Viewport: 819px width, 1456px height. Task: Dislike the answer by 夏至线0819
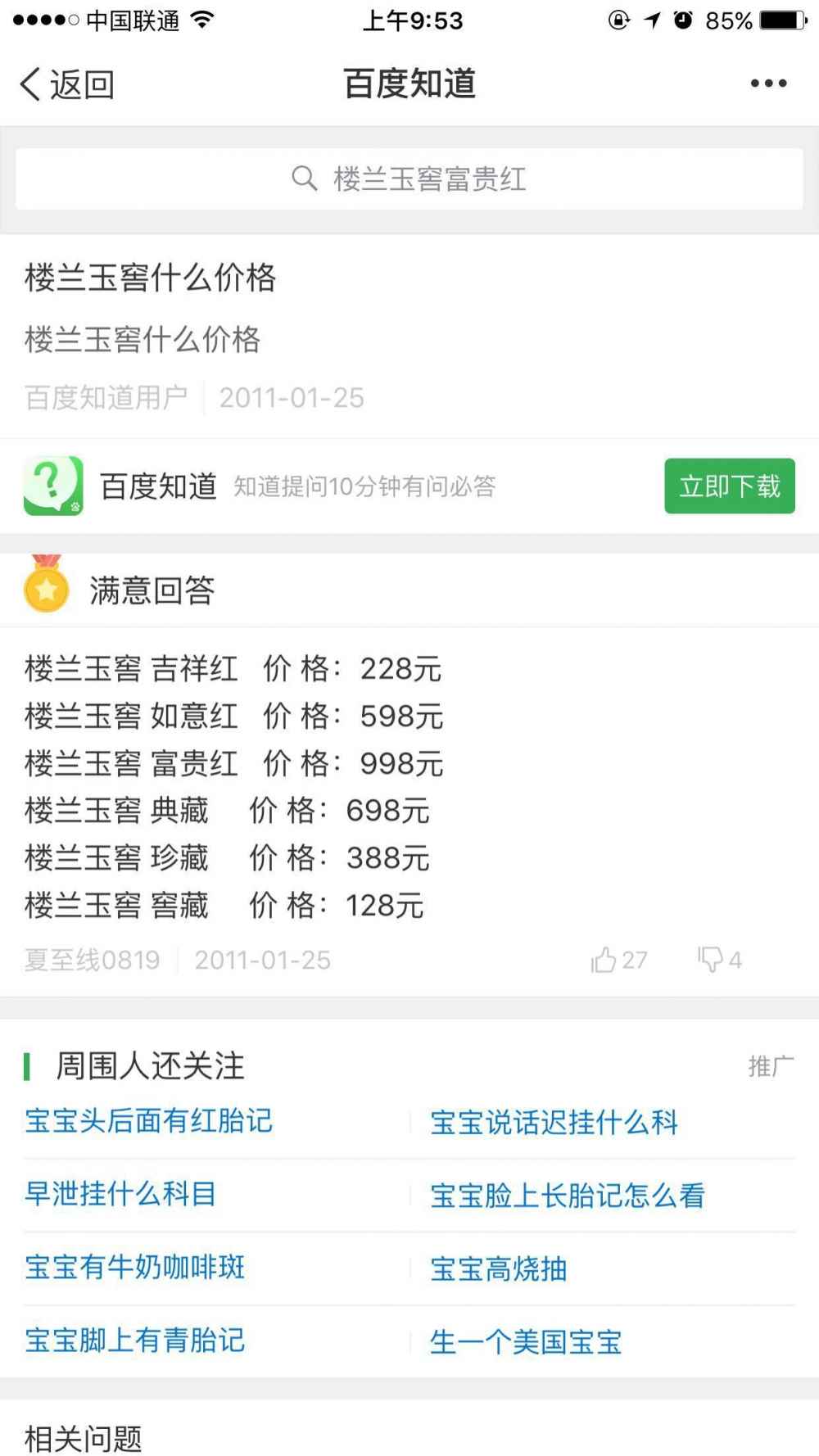point(719,960)
